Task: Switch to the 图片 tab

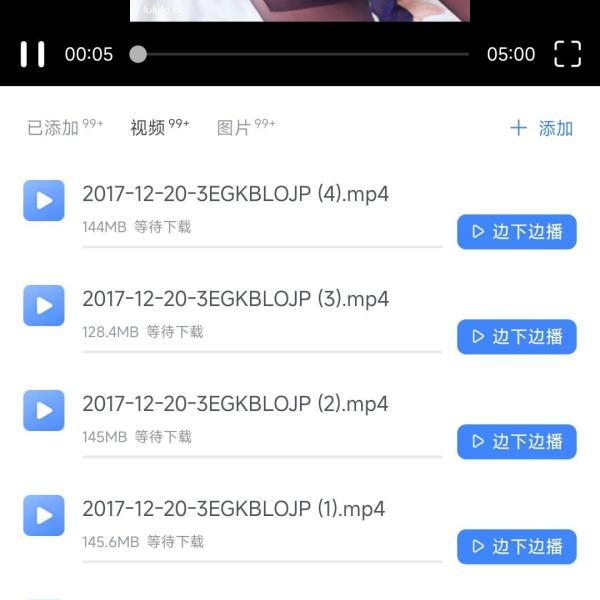Action: (234, 128)
